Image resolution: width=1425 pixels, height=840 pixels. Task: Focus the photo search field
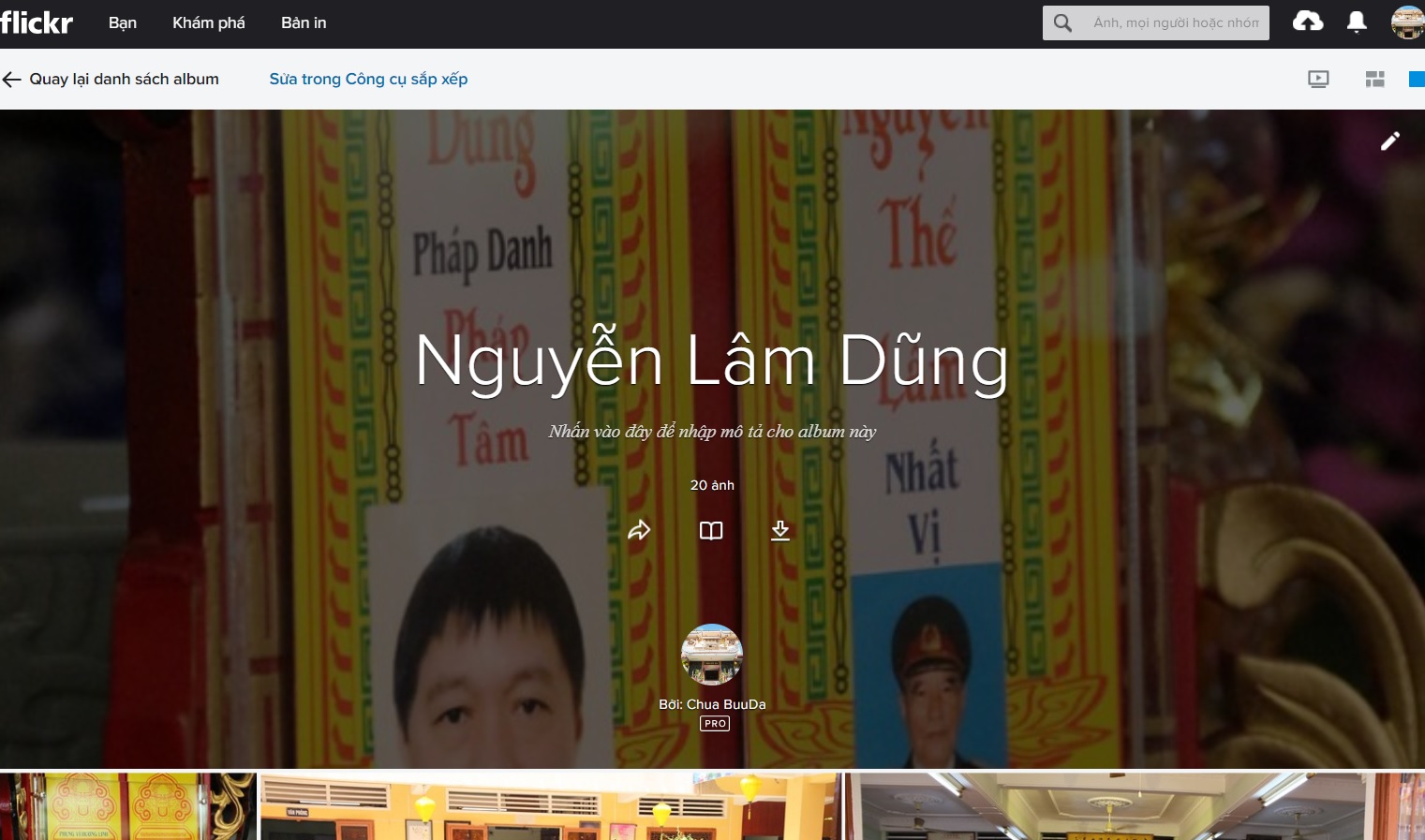[x=1175, y=22]
